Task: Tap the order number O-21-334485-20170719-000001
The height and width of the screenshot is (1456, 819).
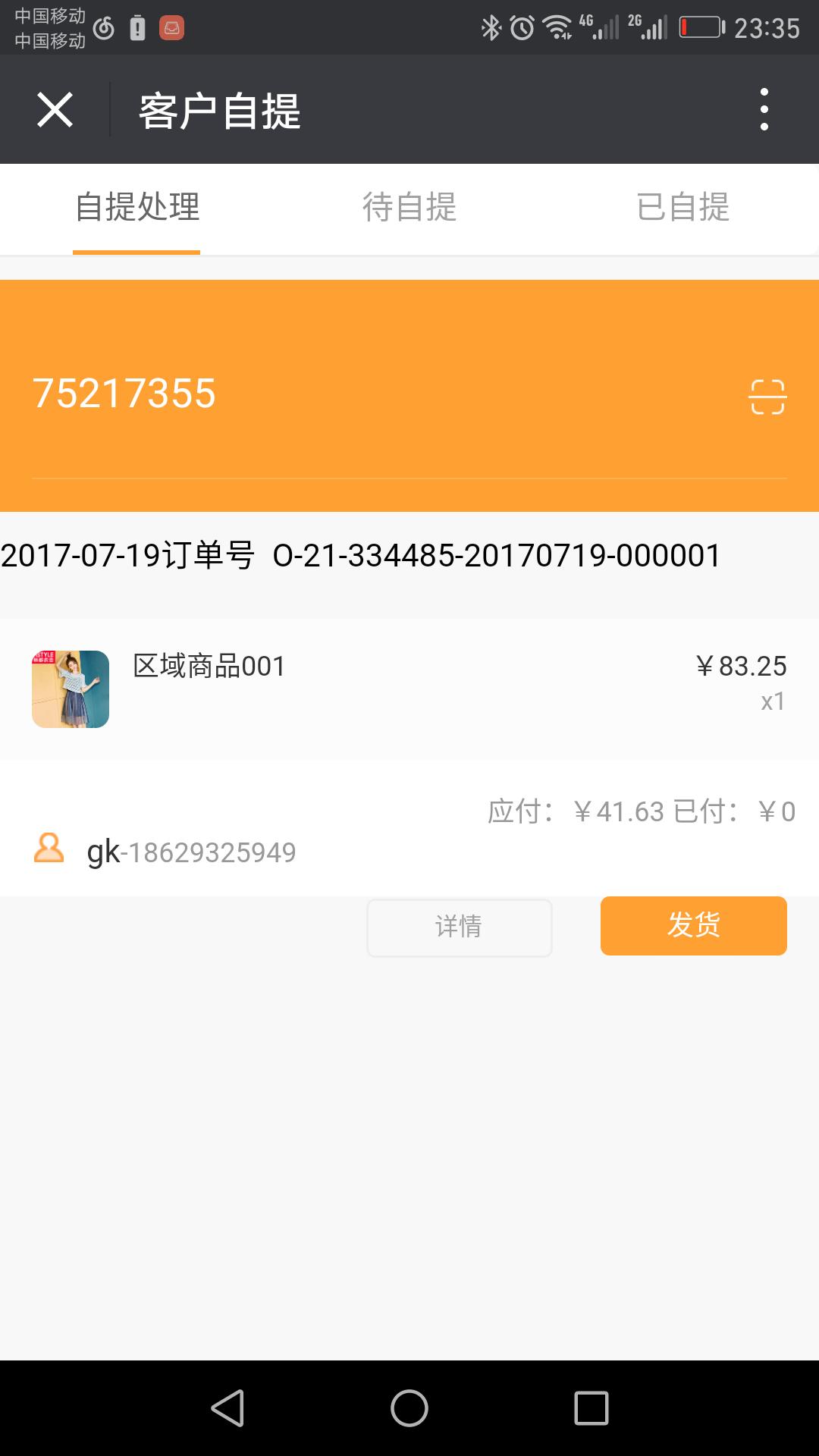Action: (497, 554)
